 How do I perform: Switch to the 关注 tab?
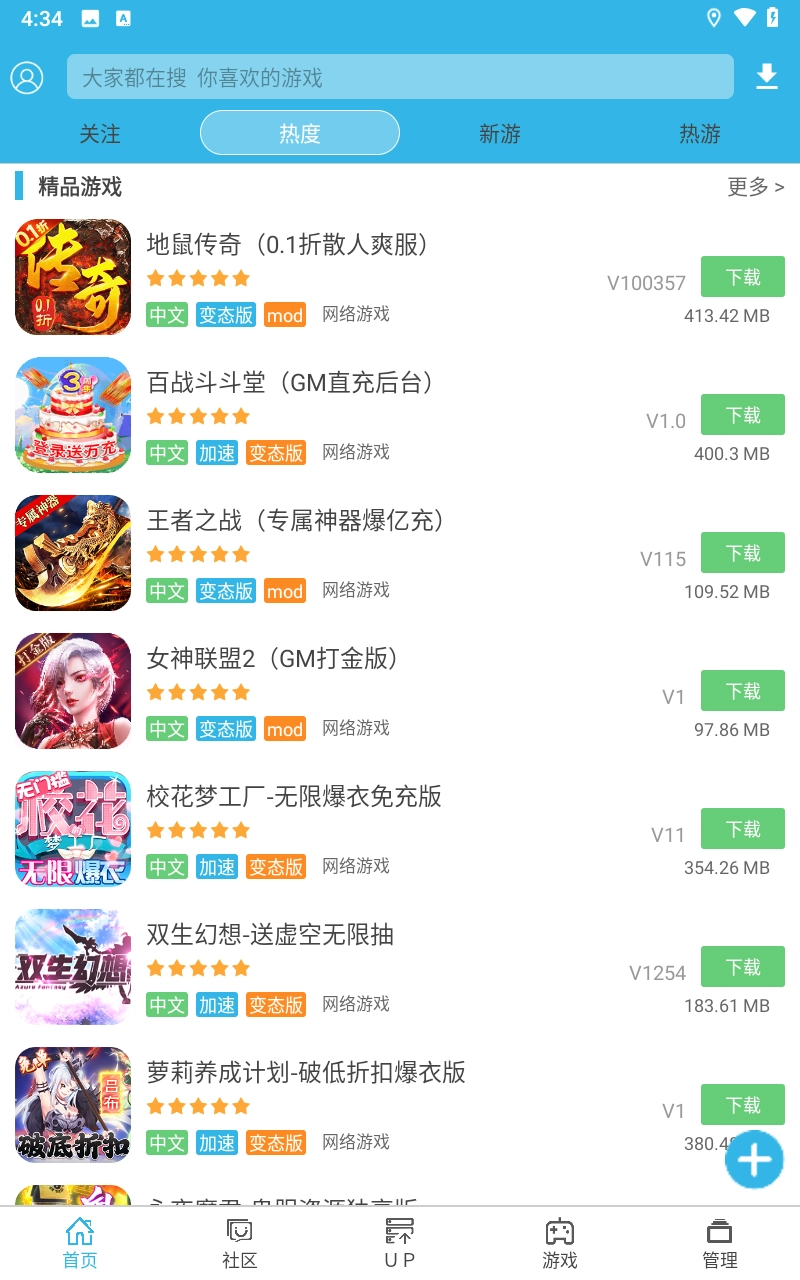100,134
